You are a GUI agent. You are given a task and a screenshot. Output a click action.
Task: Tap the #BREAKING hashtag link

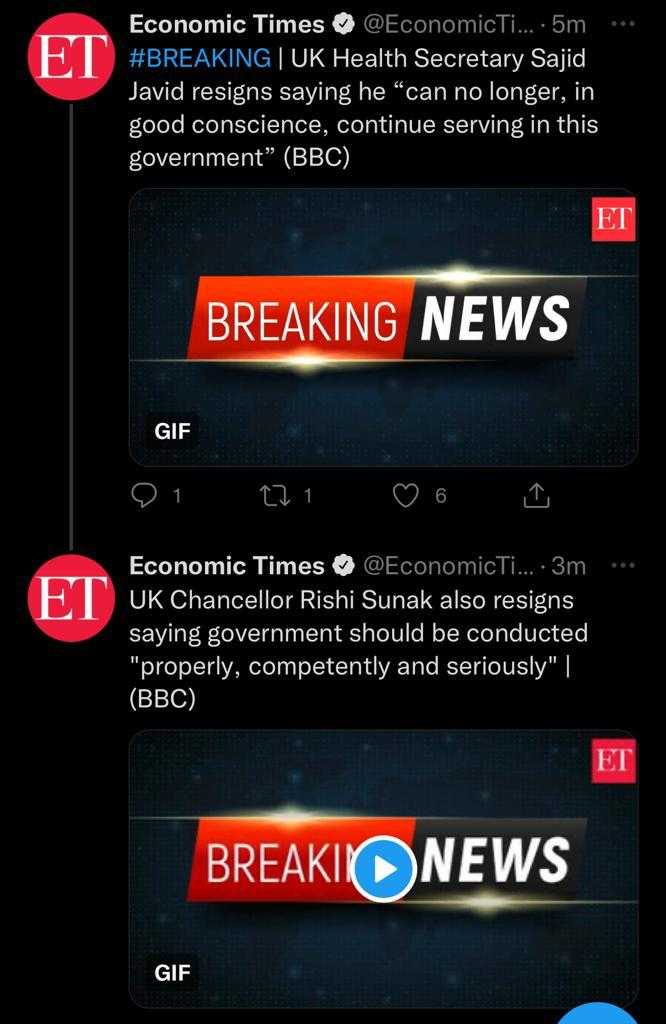pos(200,59)
